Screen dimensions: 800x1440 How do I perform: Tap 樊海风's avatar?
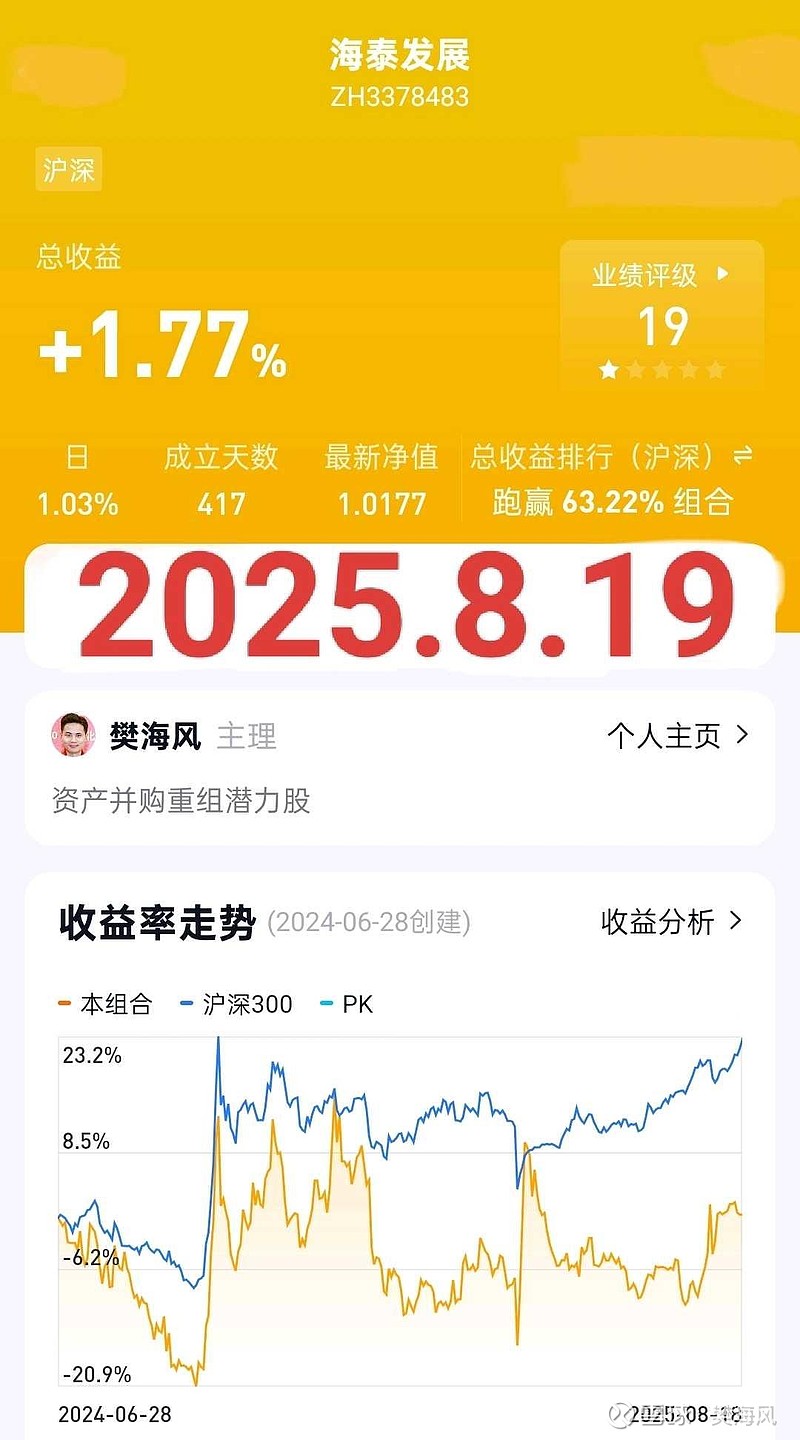[73, 736]
